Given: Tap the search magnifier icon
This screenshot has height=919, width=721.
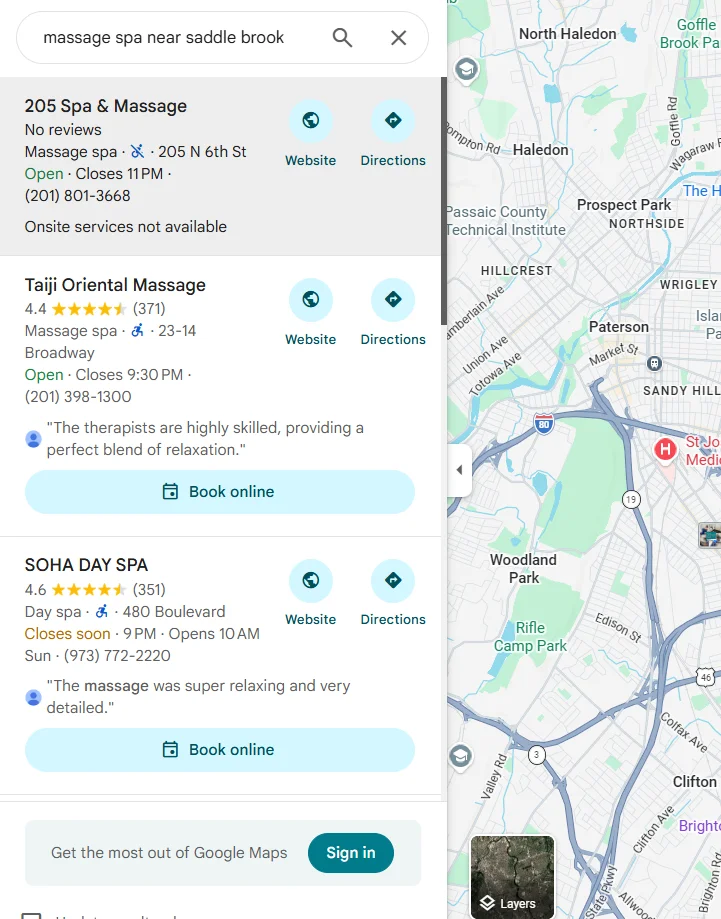Looking at the screenshot, I should point(342,38).
